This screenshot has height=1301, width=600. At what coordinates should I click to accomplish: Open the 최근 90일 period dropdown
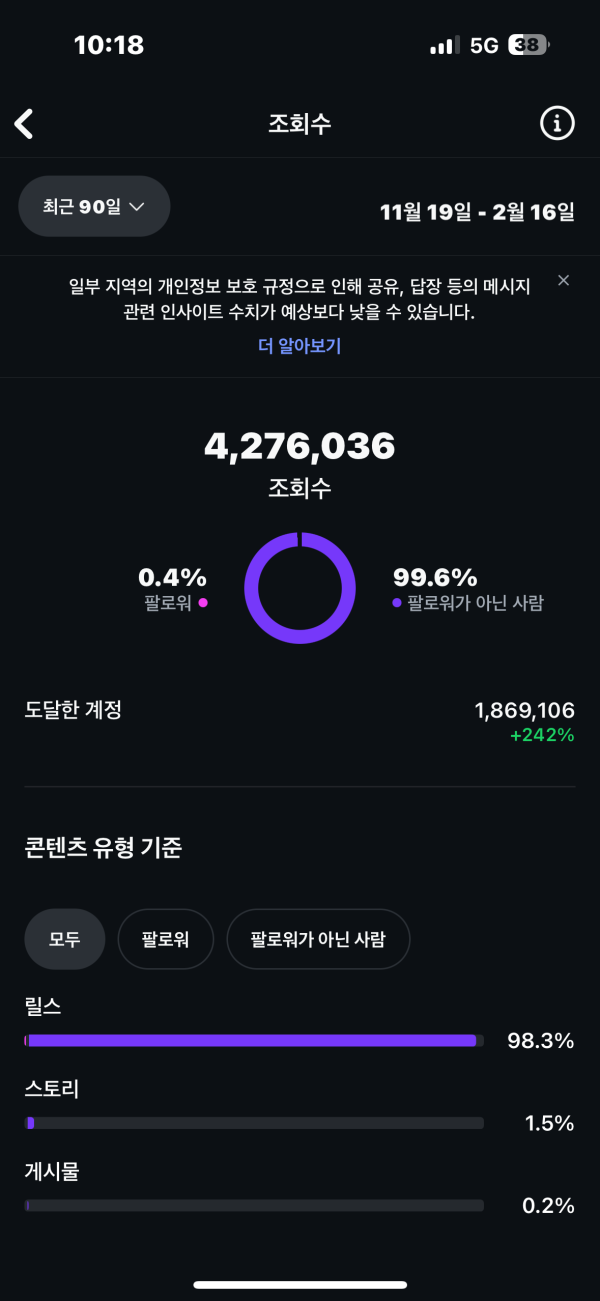[95, 207]
